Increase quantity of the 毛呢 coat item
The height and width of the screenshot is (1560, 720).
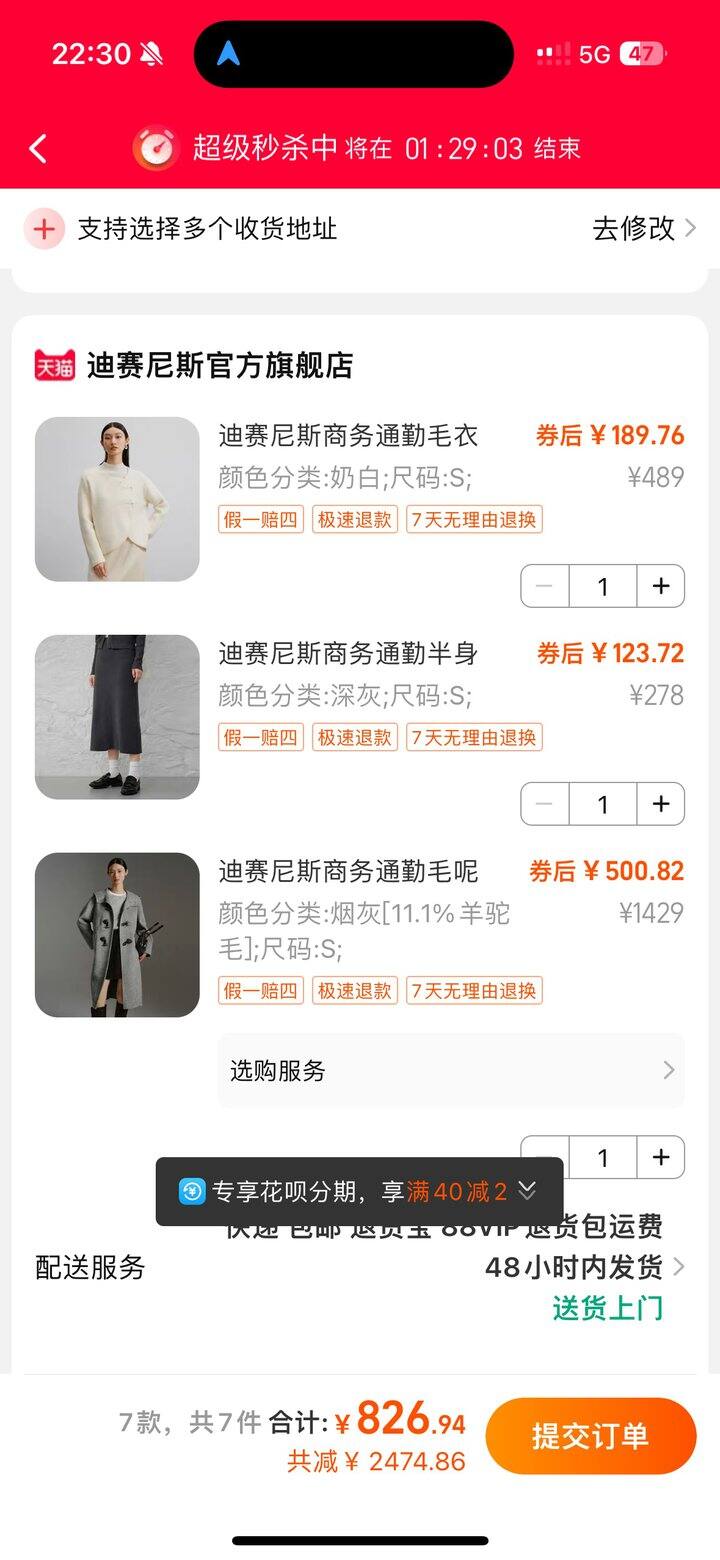point(660,1157)
